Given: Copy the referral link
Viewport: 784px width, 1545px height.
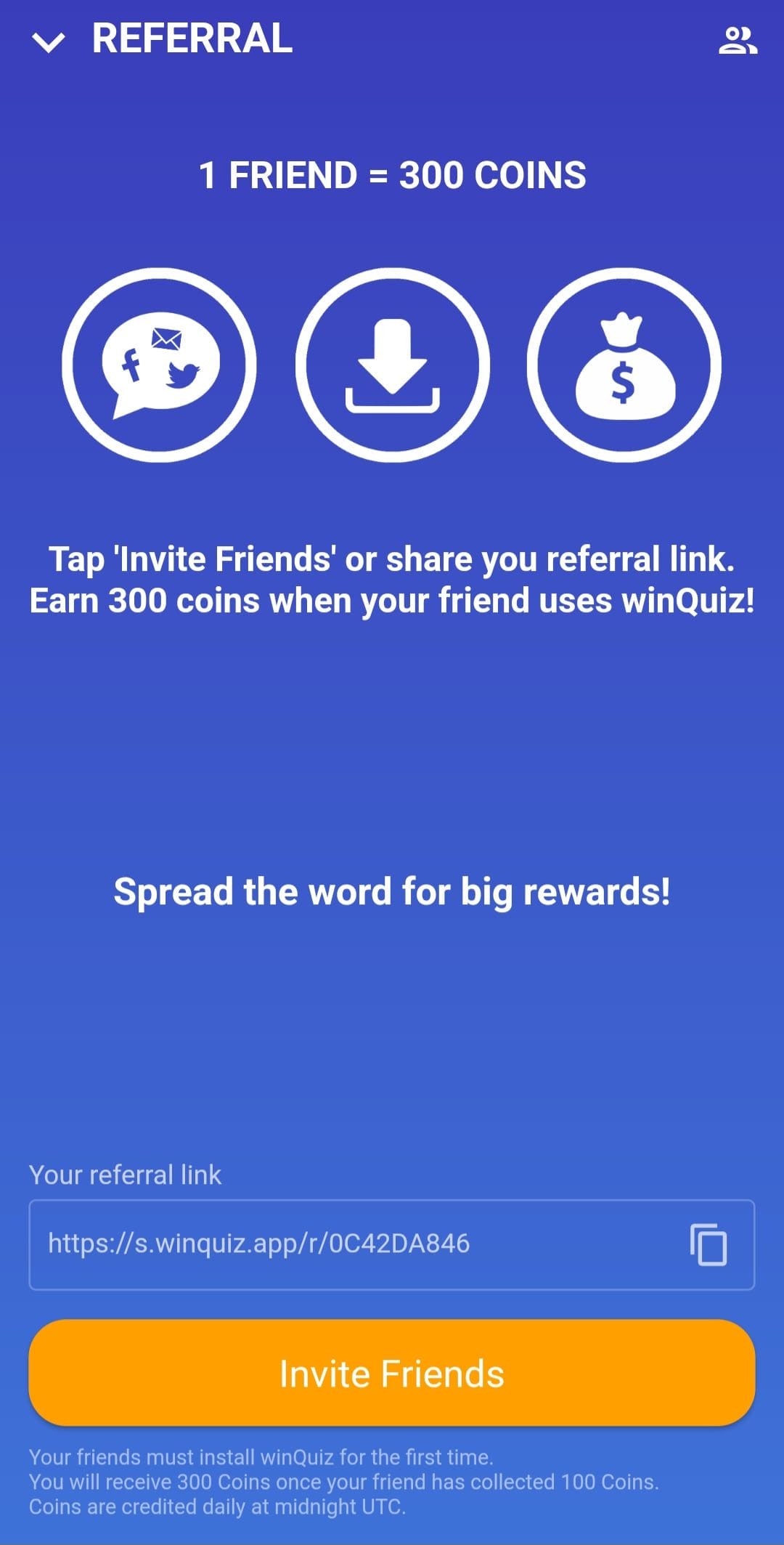Looking at the screenshot, I should pyautogui.click(x=708, y=1244).
